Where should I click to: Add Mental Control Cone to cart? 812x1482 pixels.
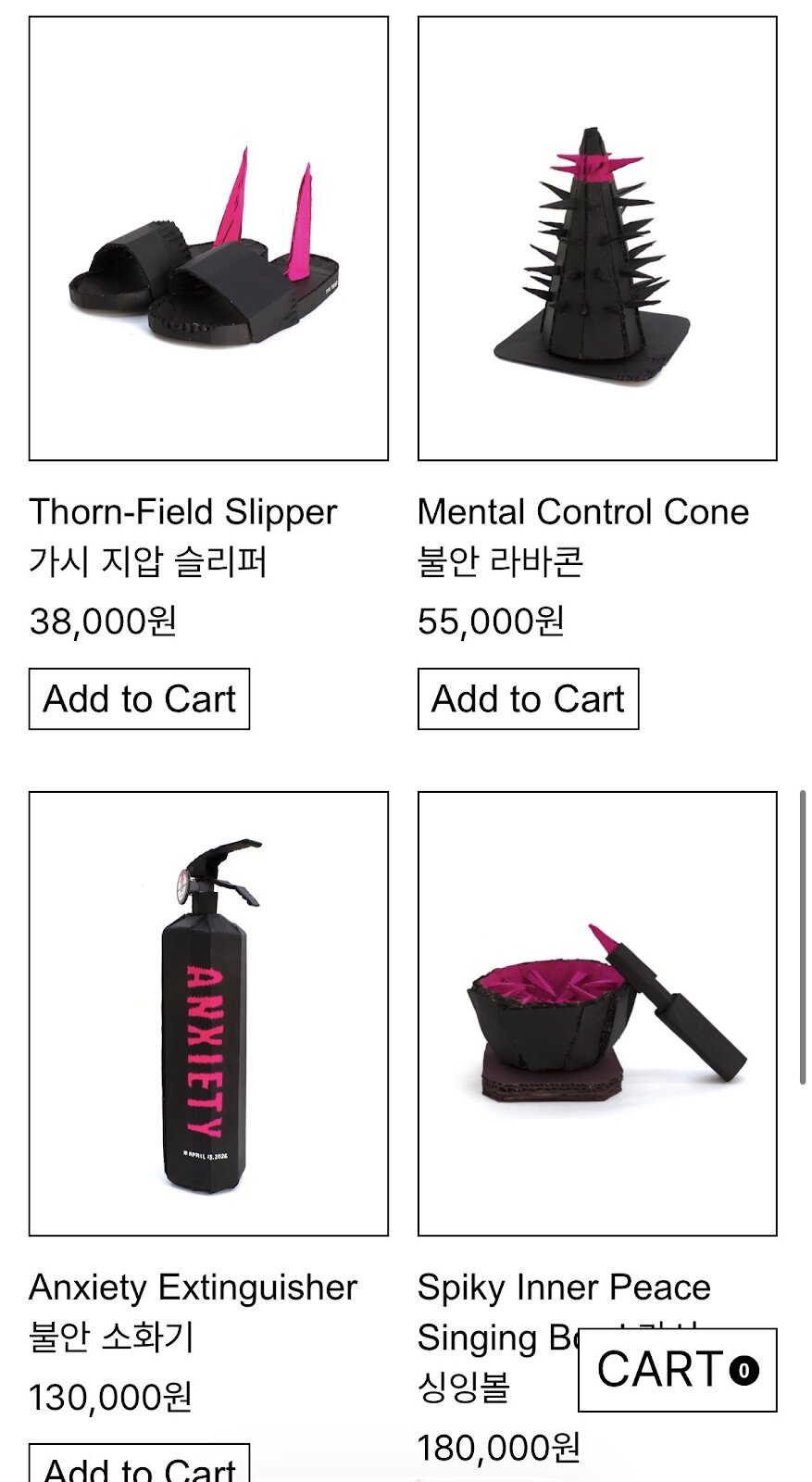coord(528,698)
